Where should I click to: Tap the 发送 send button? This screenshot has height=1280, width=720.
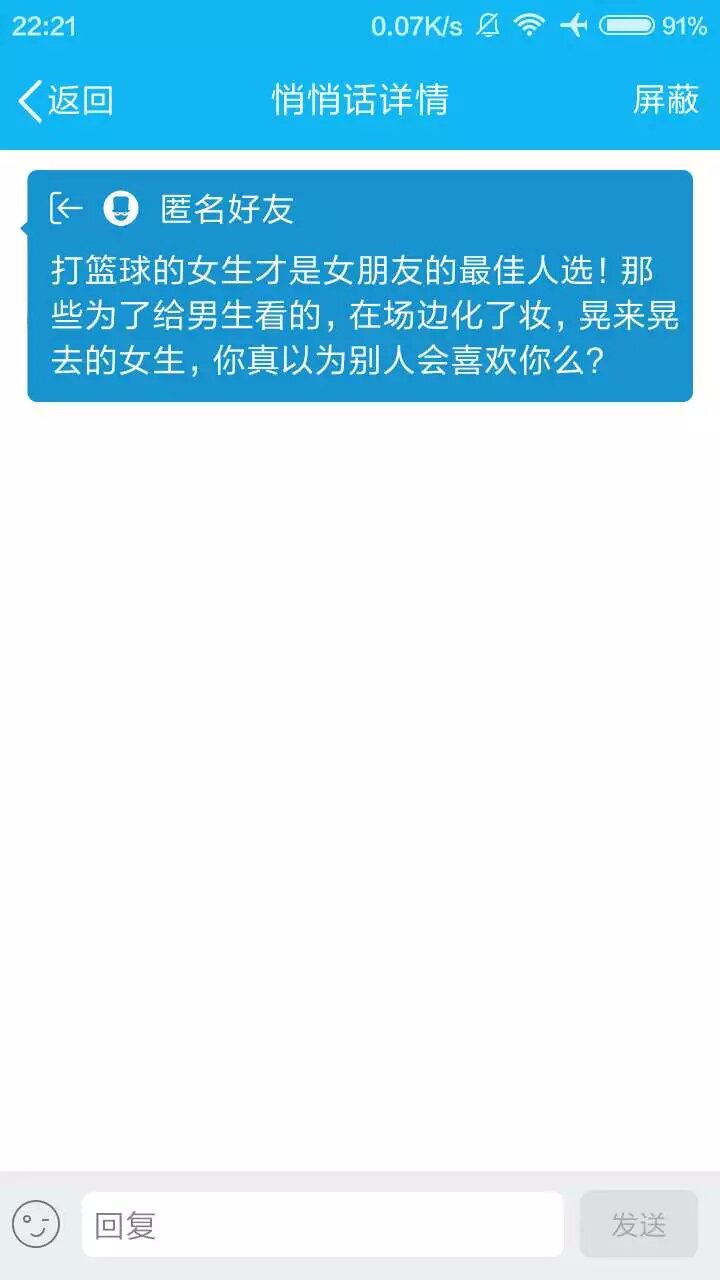click(638, 1224)
